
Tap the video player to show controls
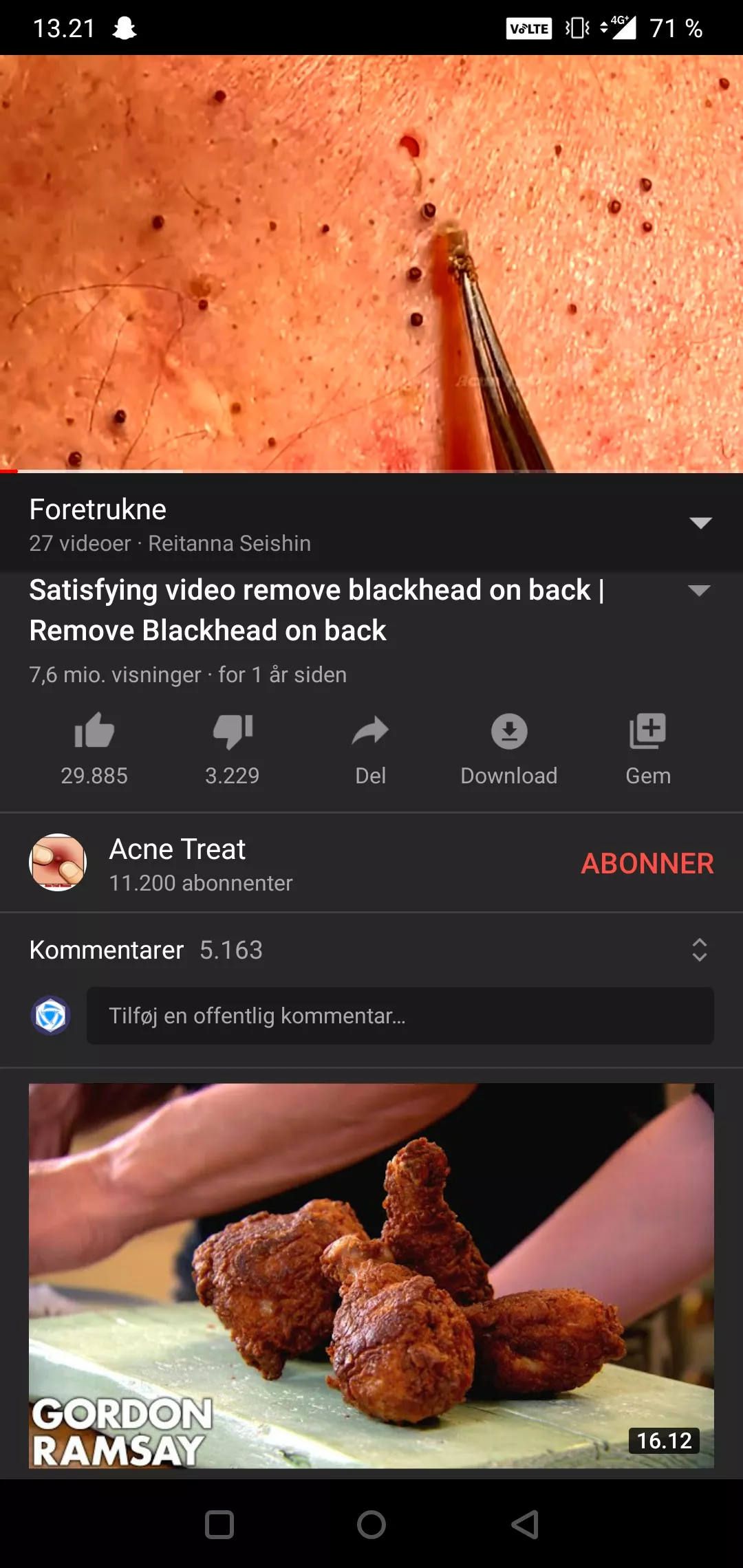371,264
